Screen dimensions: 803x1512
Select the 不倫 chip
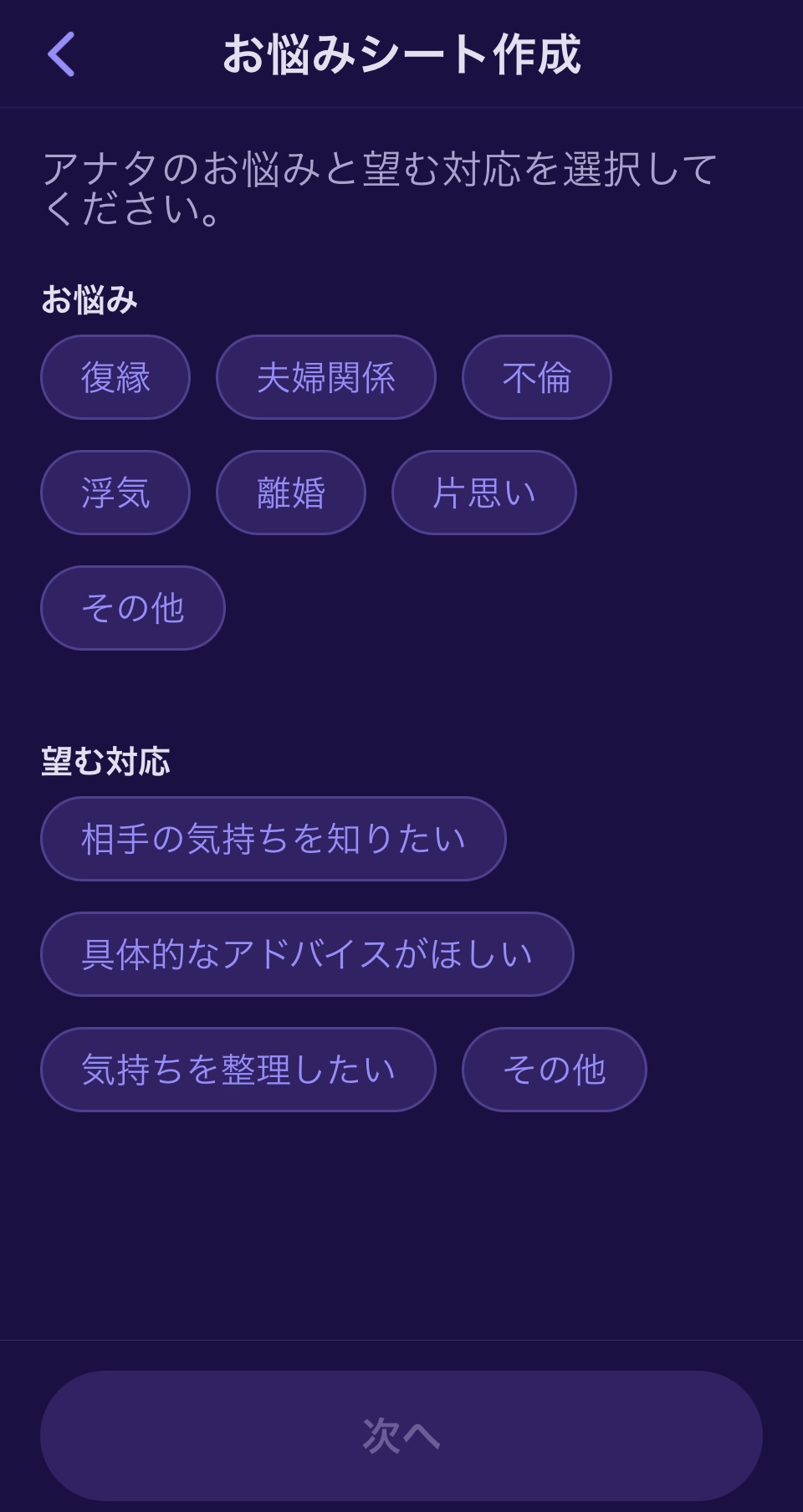[537, 377]
